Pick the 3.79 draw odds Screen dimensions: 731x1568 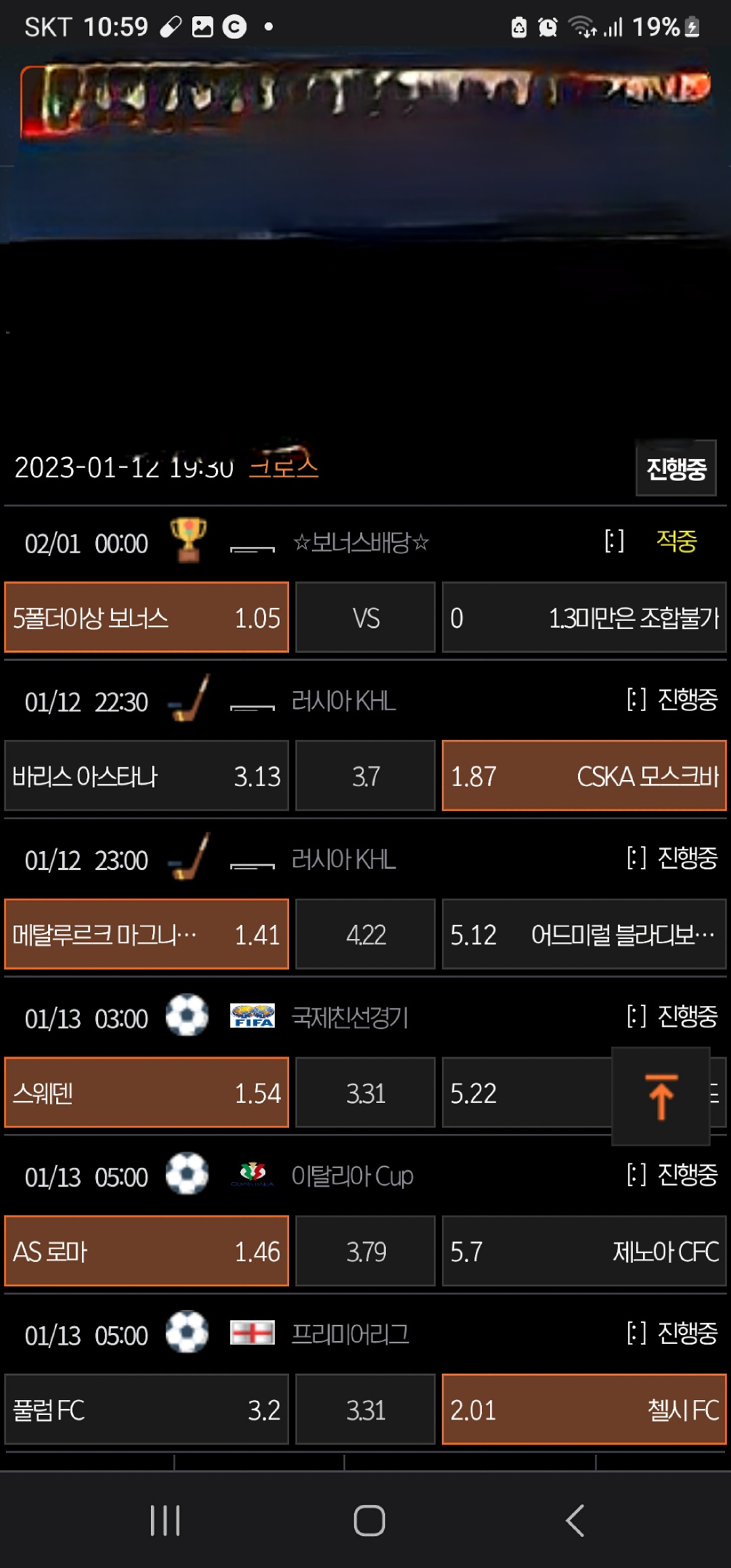click(x=365, y=1251)
